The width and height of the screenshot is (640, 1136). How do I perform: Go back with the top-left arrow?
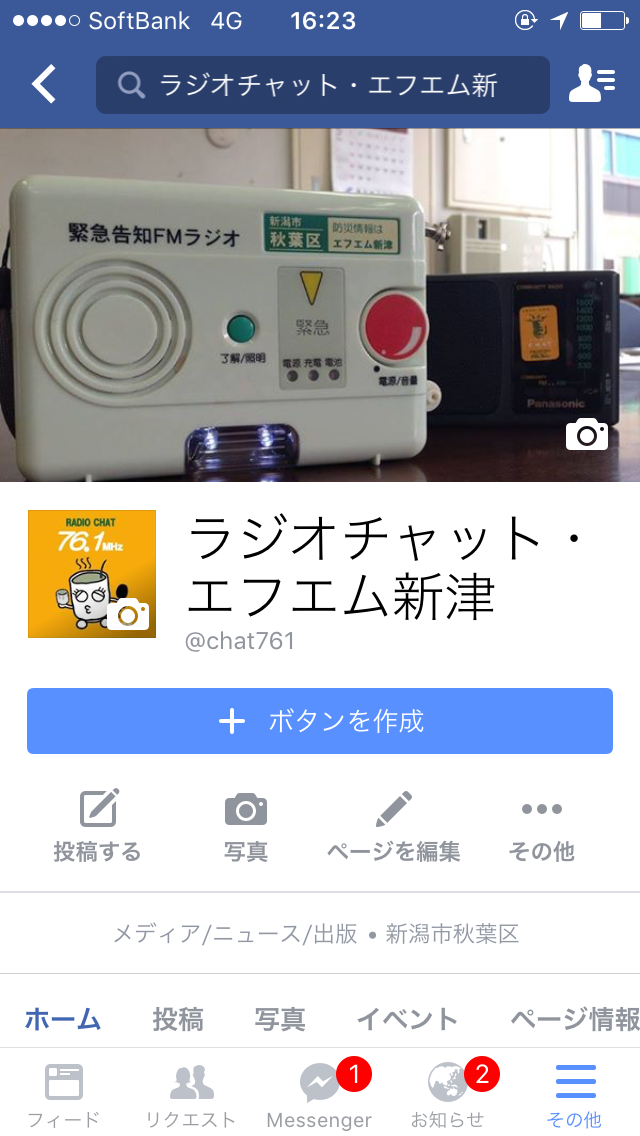click(44, 85)
